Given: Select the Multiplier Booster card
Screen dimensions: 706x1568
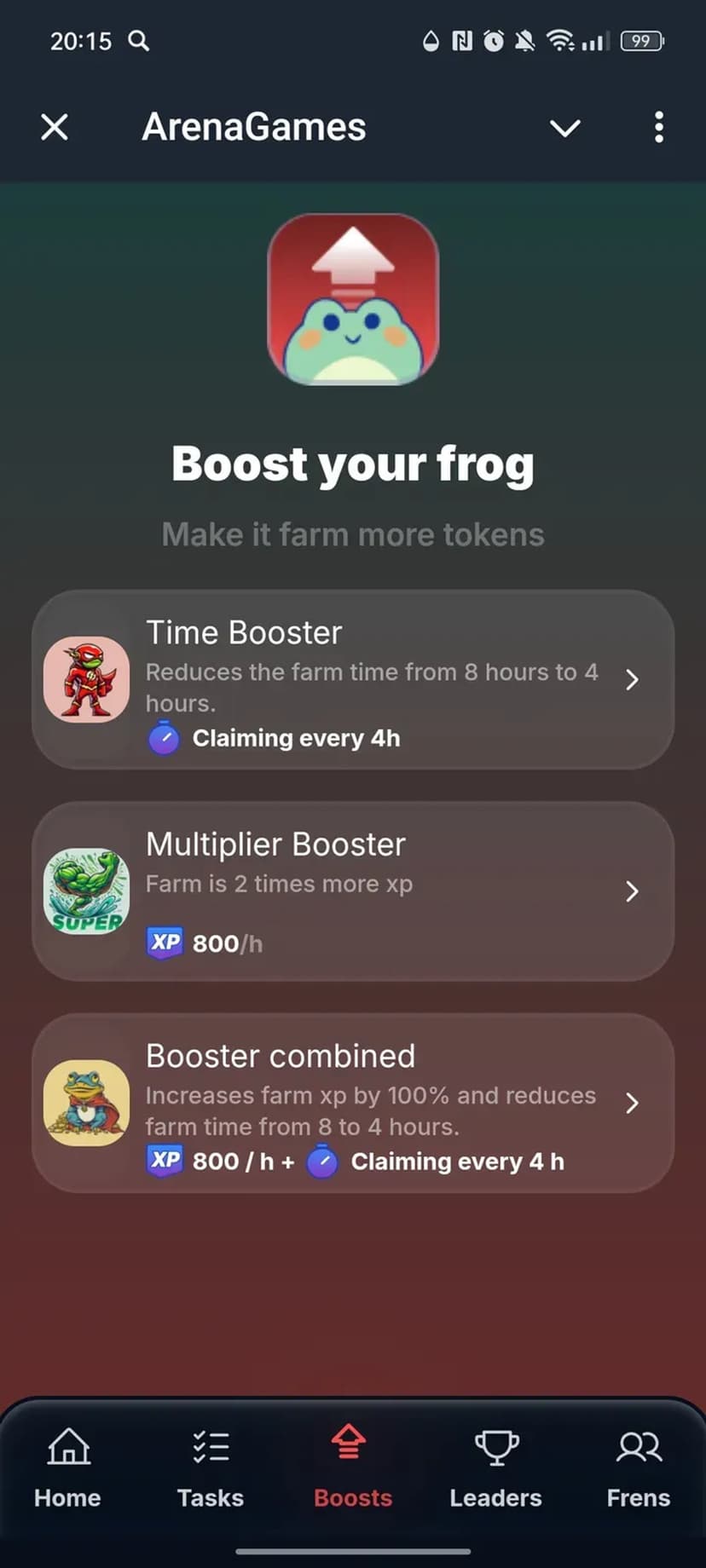Looking at the screenshot, I should click(x=353, y=891).
